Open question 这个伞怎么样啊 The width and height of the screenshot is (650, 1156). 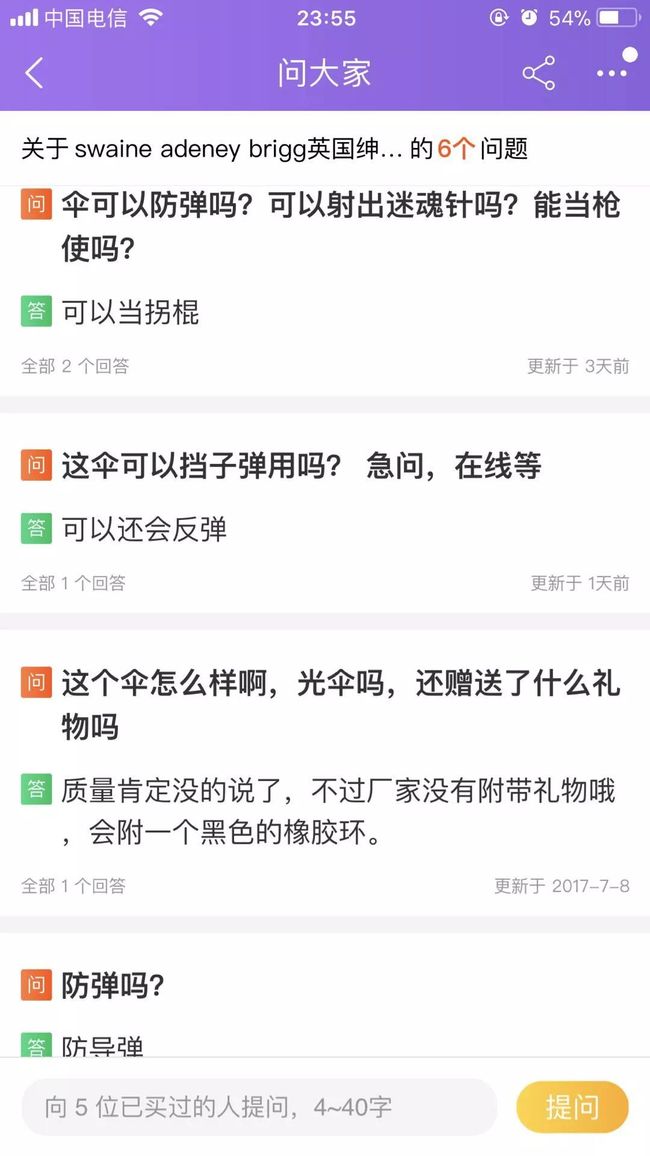point(340,705)
